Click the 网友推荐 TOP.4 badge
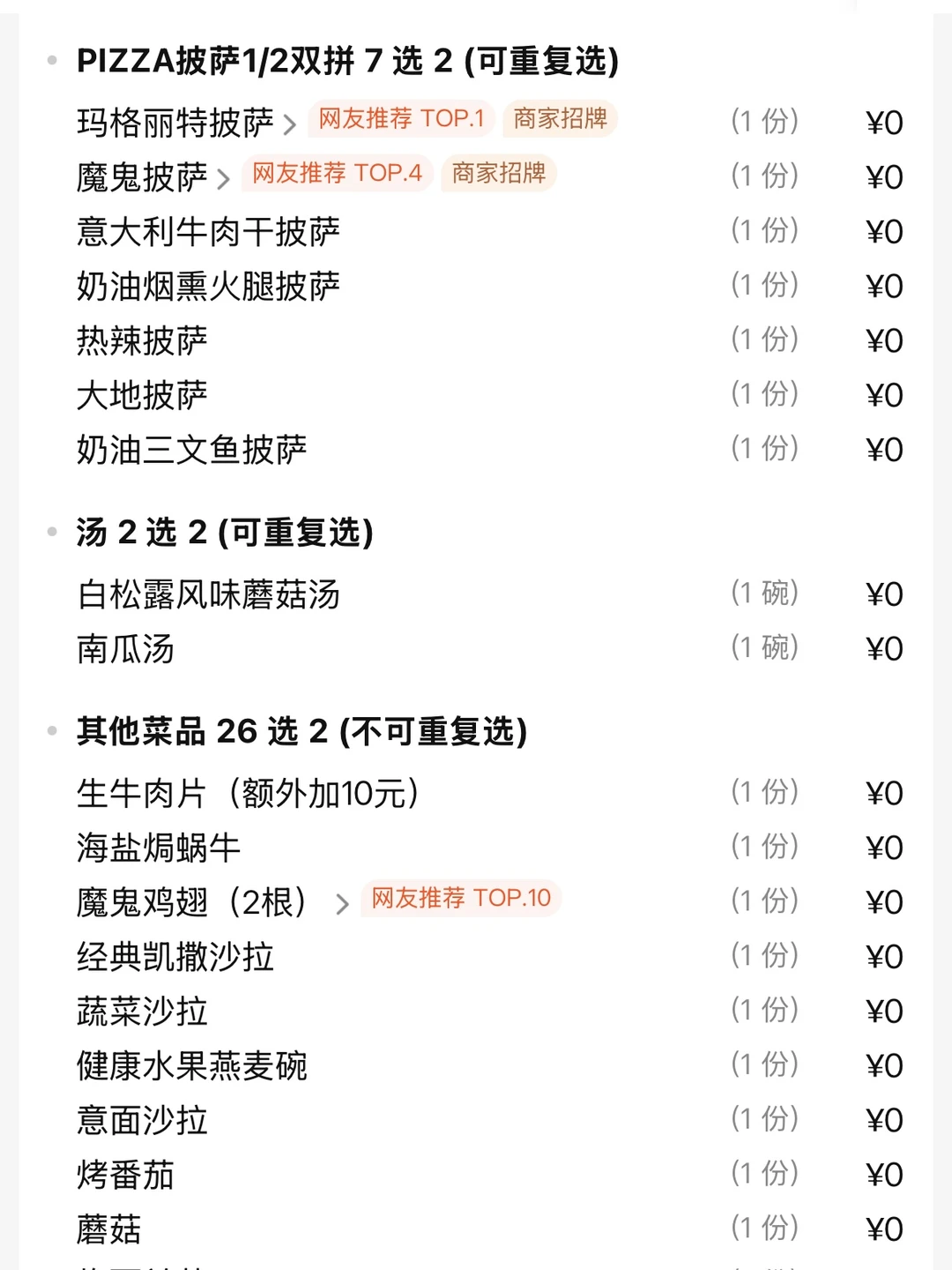 [x=335, y=176]
